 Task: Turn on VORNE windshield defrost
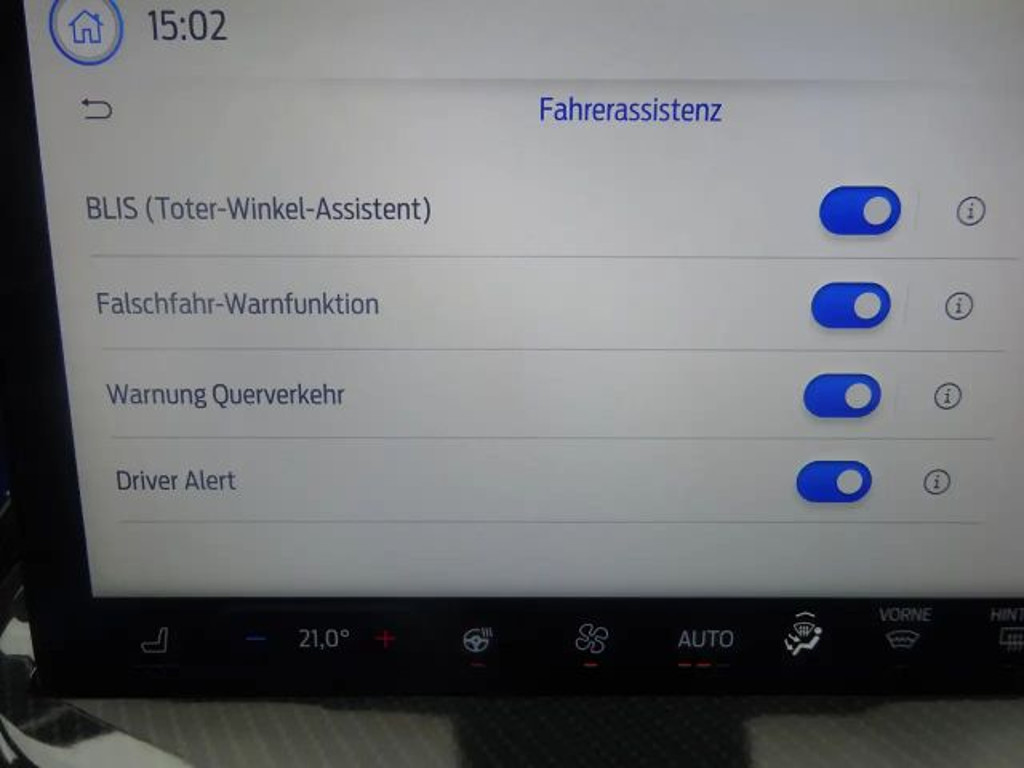point(904,629)
